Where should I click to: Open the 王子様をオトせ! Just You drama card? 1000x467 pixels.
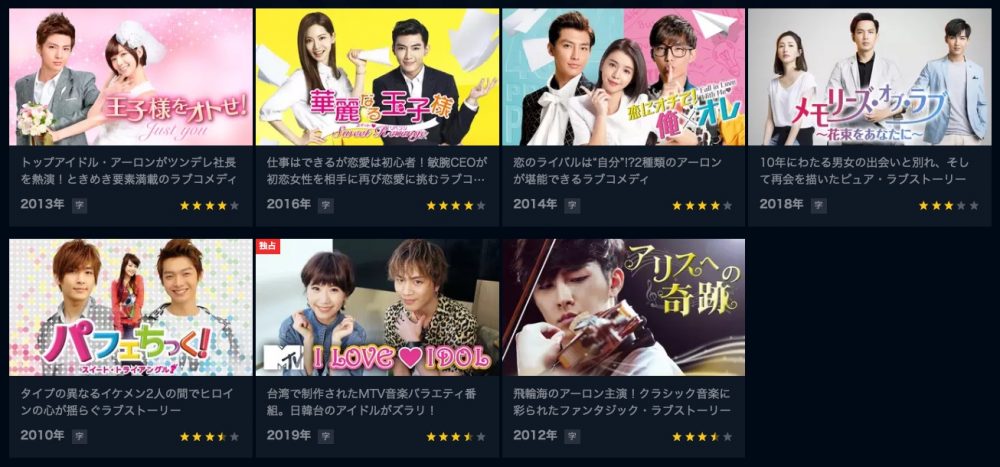point(130,78)
